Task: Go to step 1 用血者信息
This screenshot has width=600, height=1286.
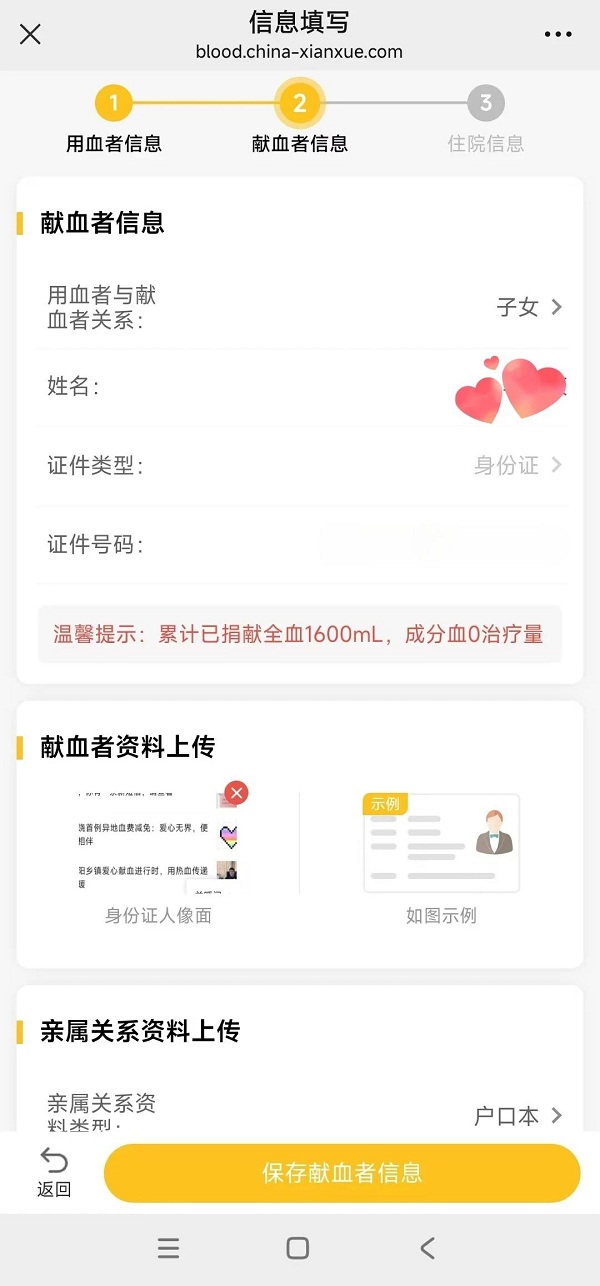Action: tap(114, 103)
